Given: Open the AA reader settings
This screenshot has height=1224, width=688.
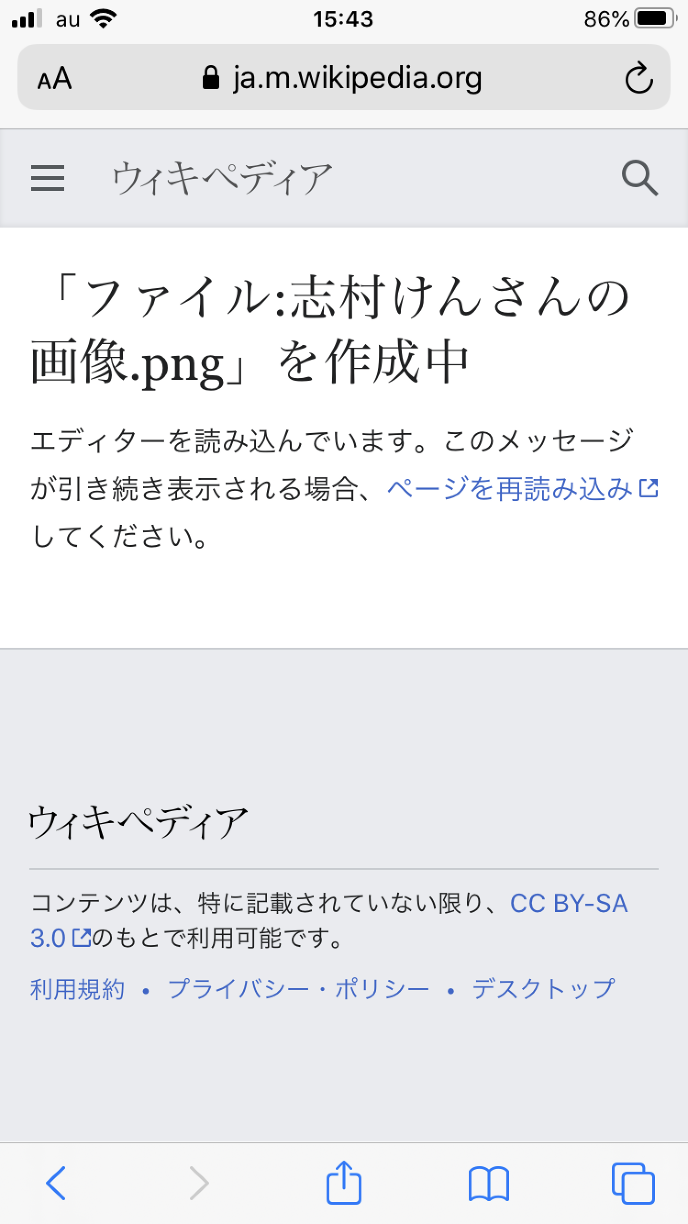Looking at the screenshot, I should (55, 79).
